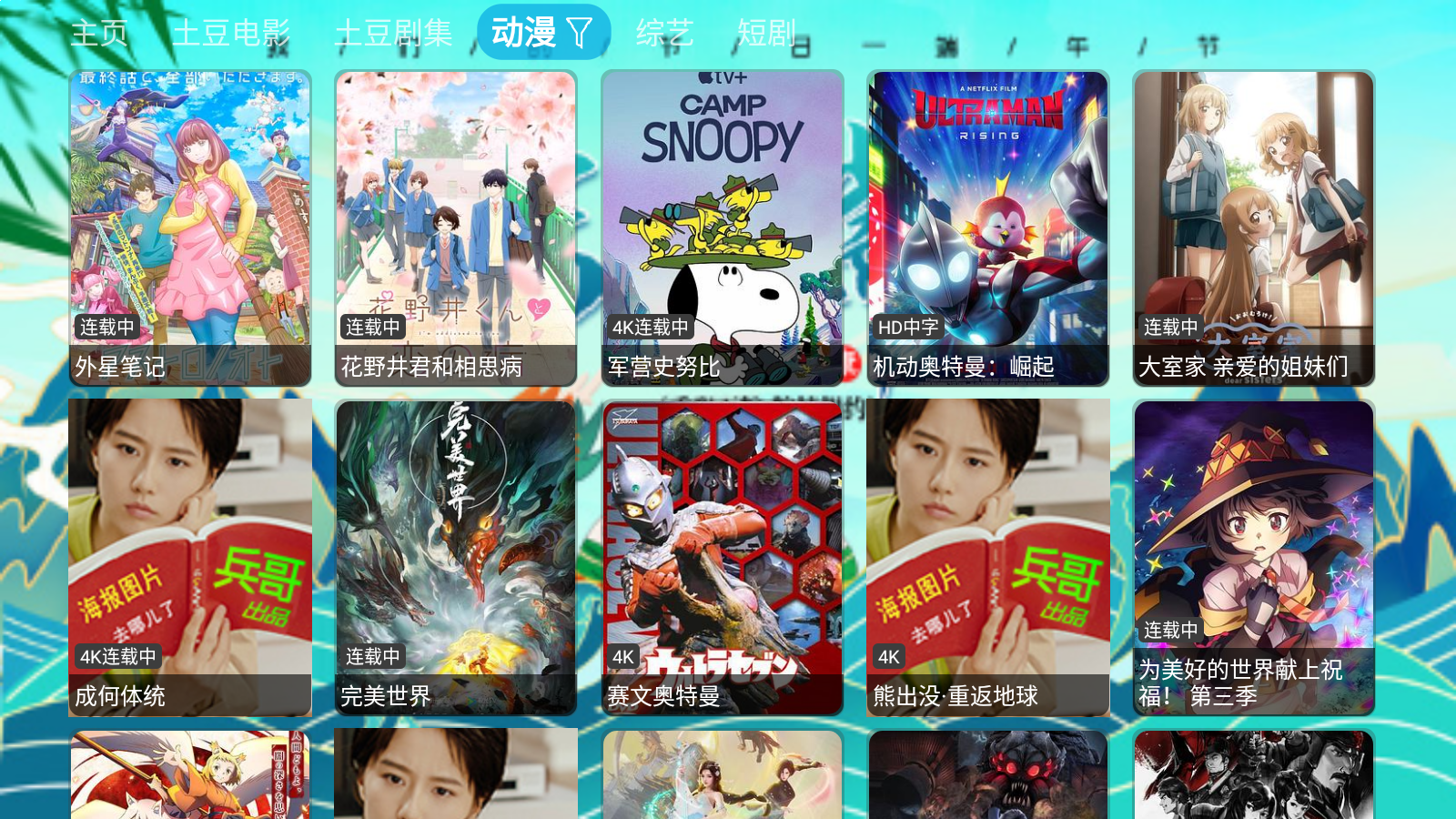This screenshot has height=819, width=1456.
Task: Open 花野井君和相思病
Action: tap(456, 227)
